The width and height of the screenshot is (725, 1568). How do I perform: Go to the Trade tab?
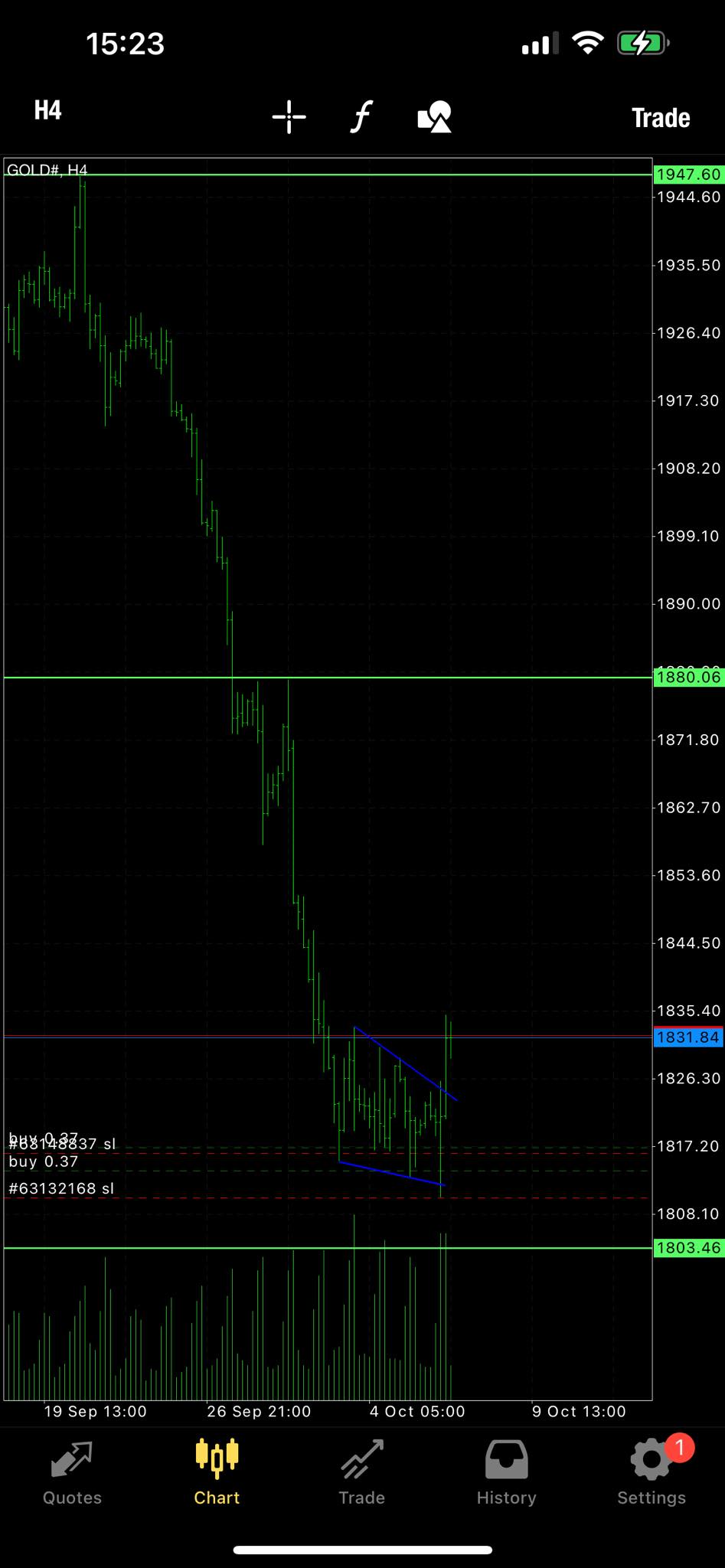pos(361,1473)
